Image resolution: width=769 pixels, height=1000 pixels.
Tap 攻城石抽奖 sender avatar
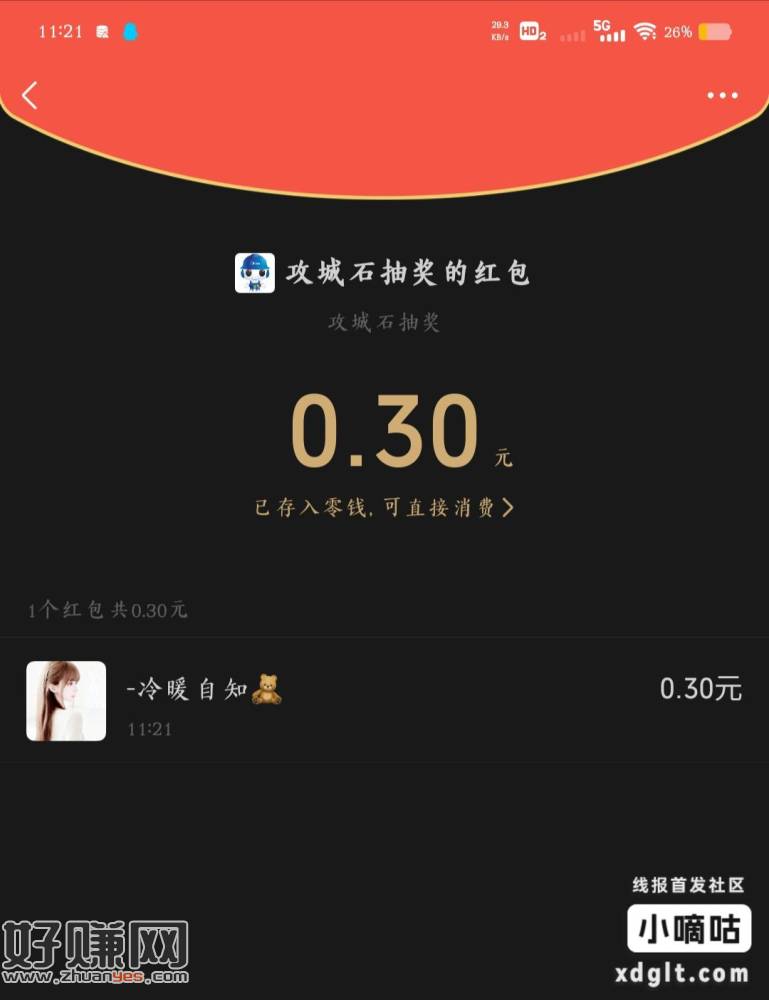255,273
